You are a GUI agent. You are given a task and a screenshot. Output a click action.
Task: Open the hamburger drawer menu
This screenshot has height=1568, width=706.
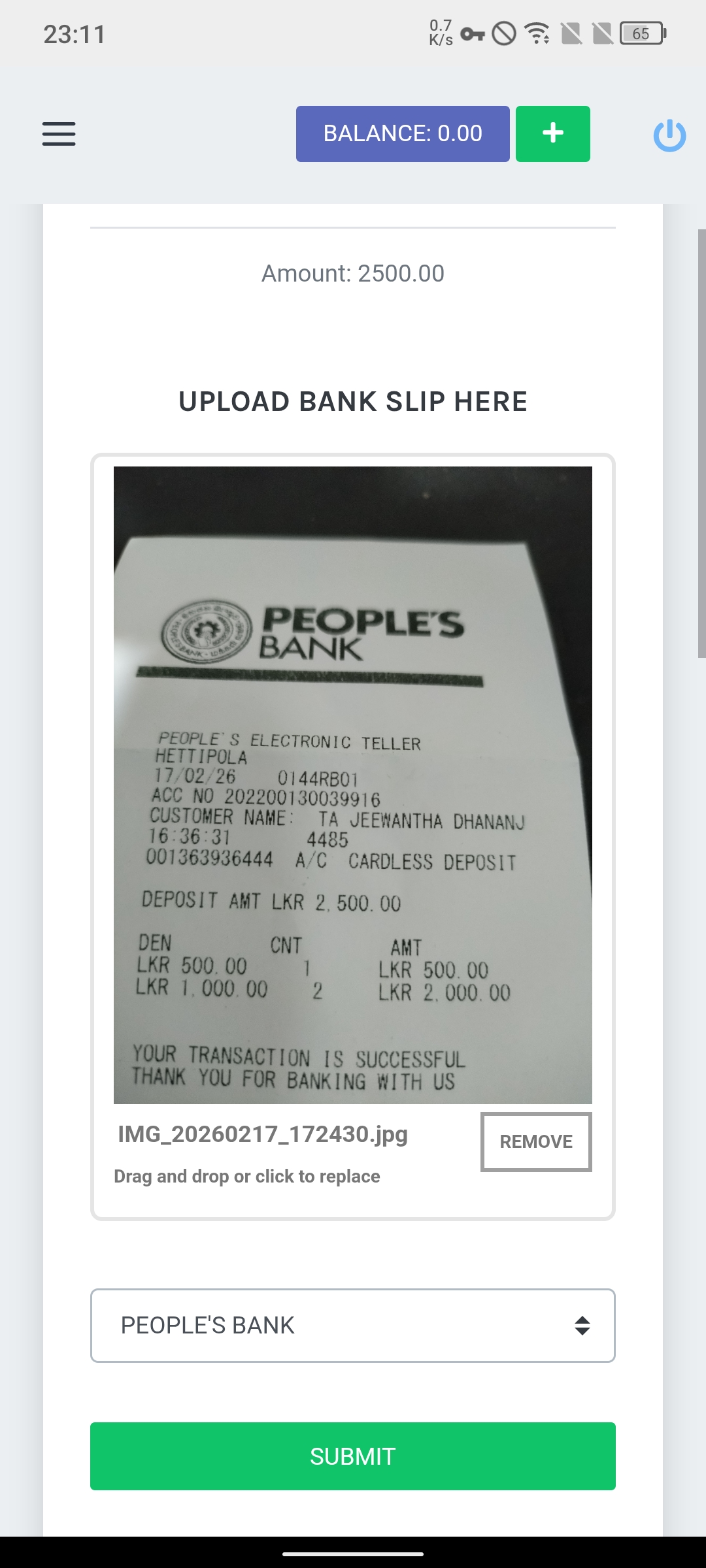[x=59, y=134]
